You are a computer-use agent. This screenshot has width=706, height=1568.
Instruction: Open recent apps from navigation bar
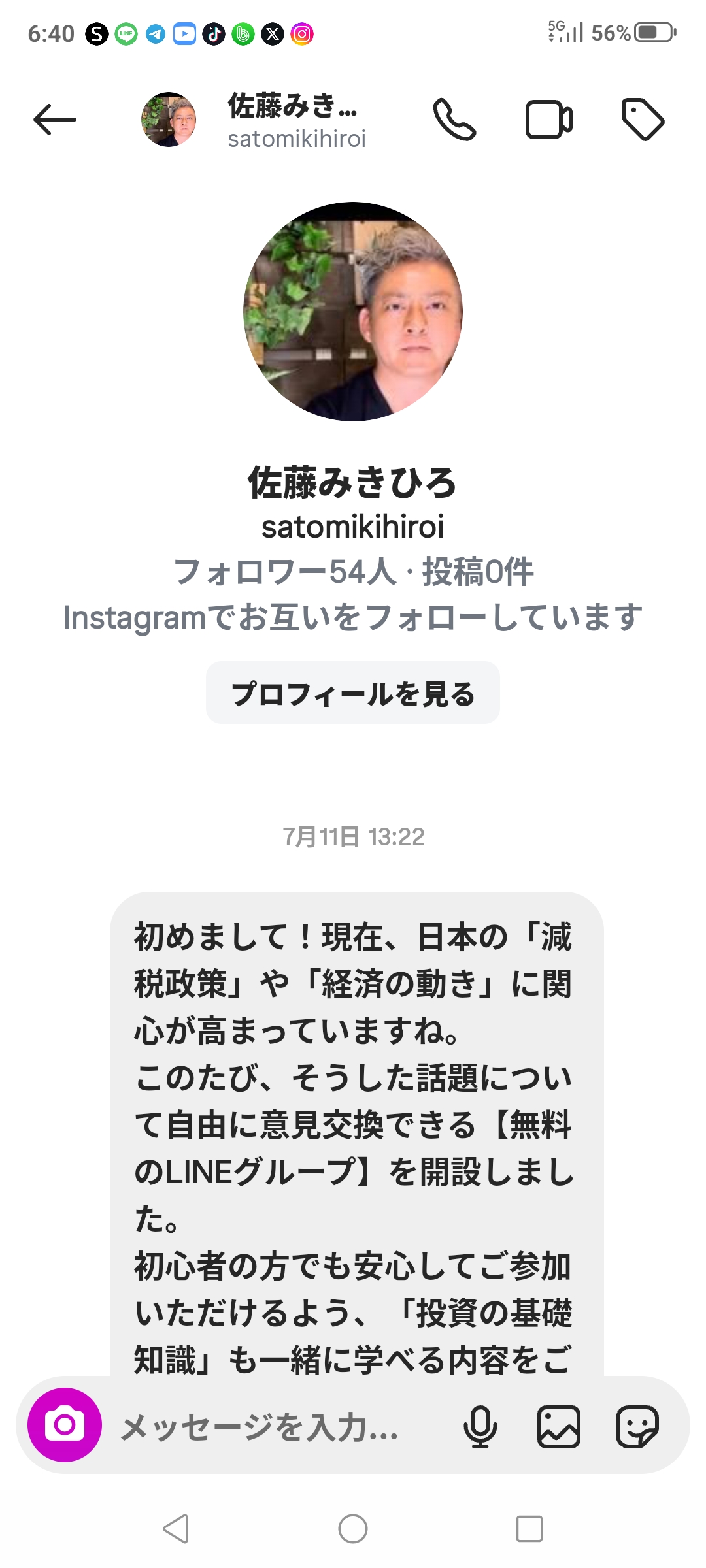tap(529, 1528)
